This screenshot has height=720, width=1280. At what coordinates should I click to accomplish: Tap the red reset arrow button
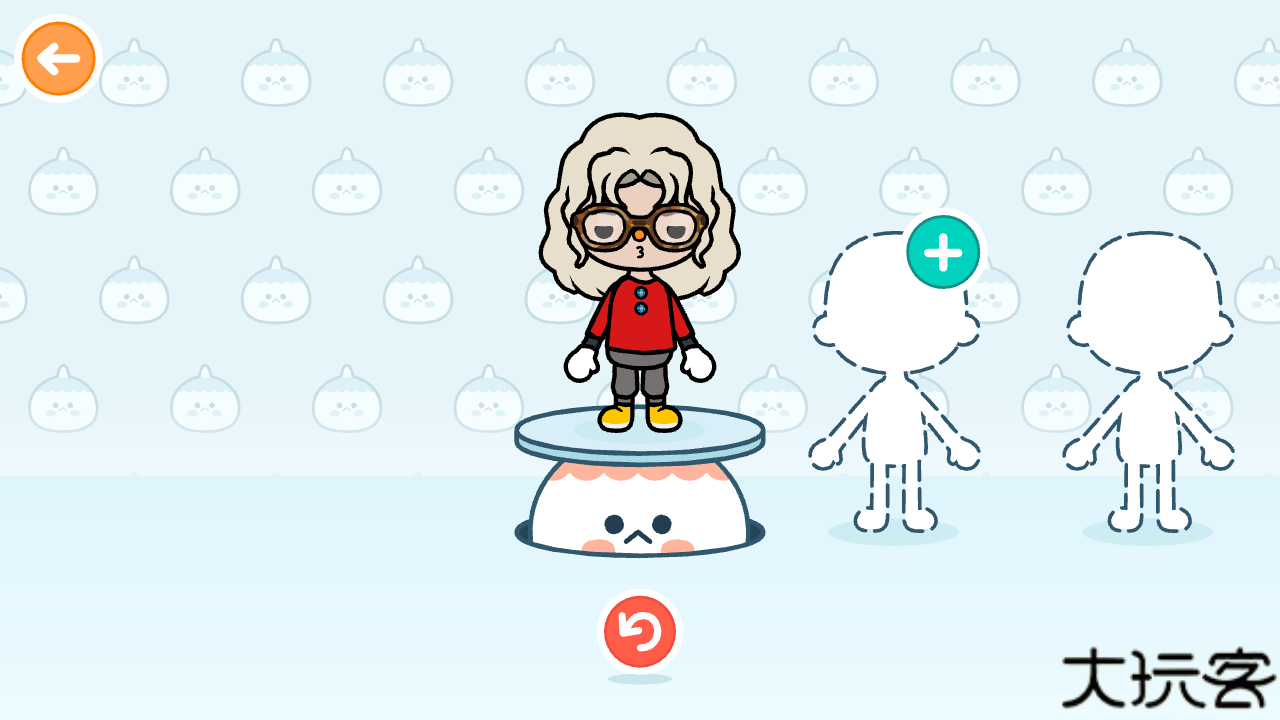click(640, 632)
